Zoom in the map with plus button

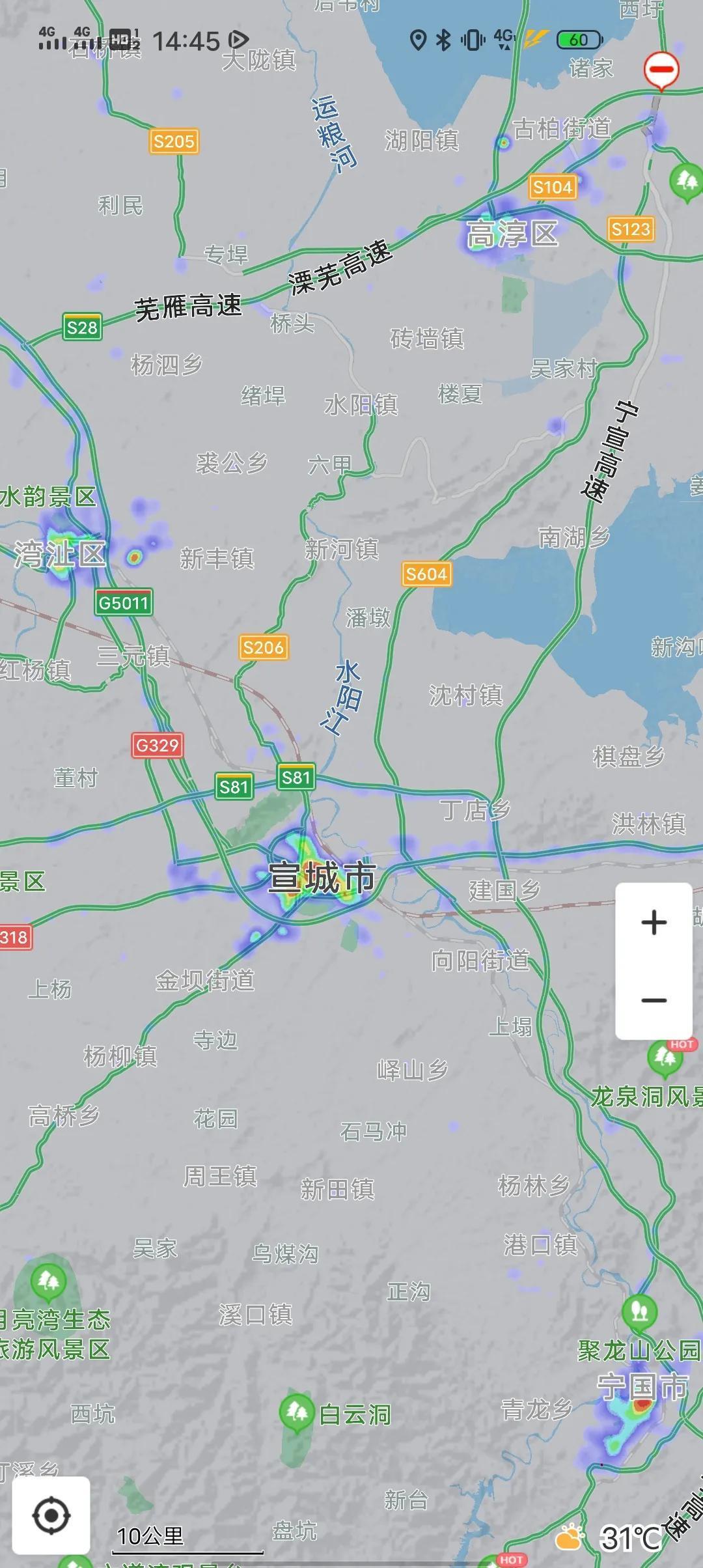[x=654, y=923]
